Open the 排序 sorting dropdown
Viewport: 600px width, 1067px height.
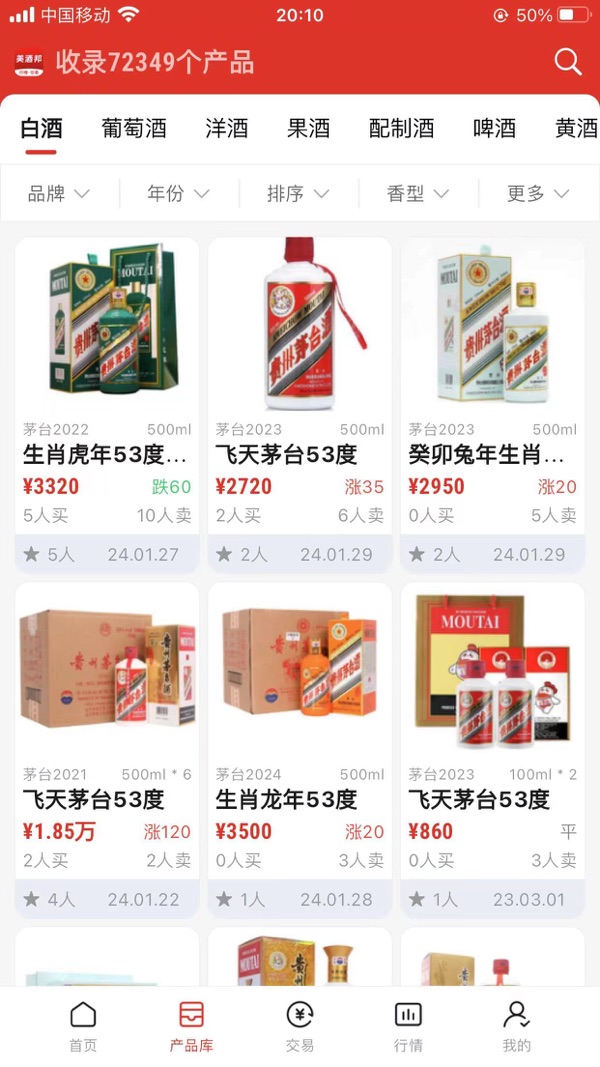click(x=298, y=193)
